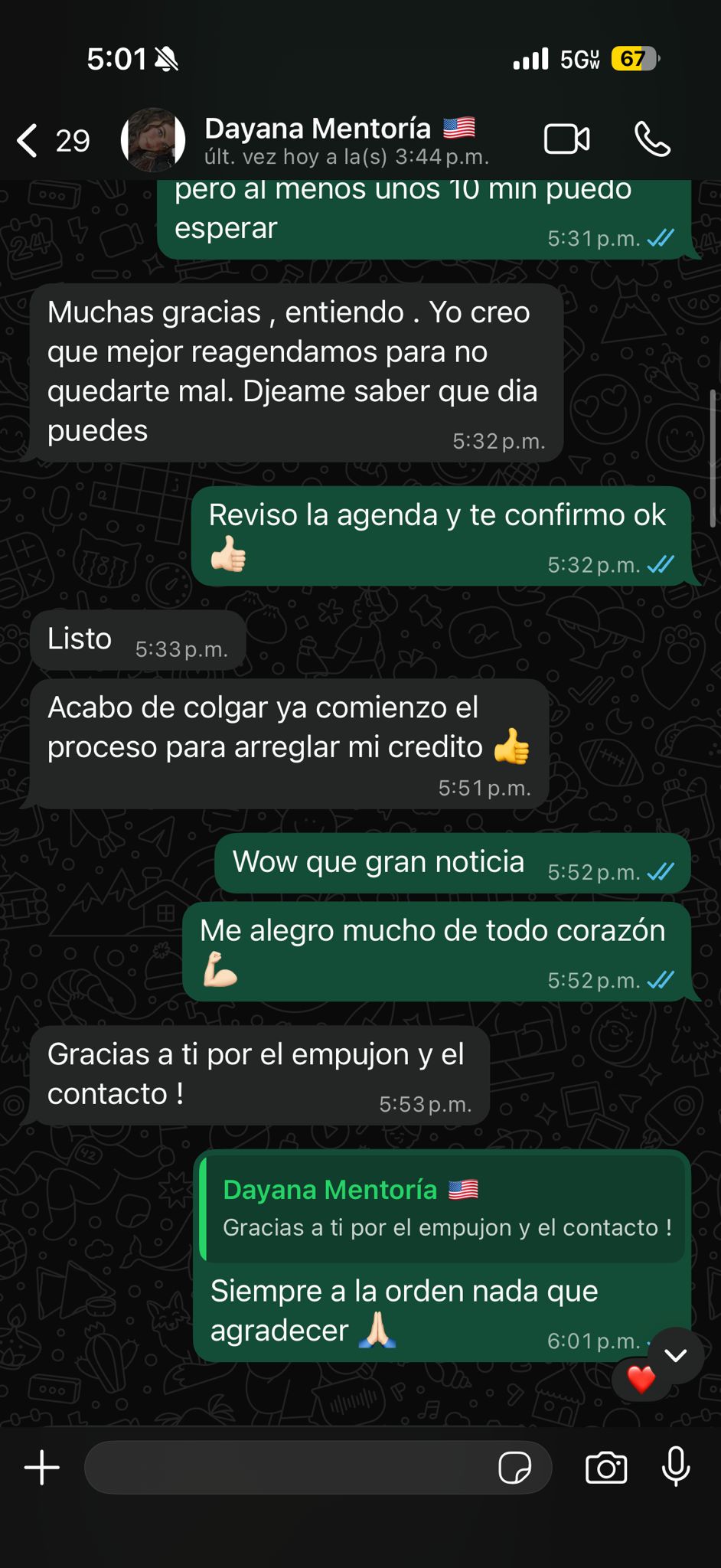Start a video call with Dayana
The width and height of the screenshot is (721, 1568).
tap(566, 140)
